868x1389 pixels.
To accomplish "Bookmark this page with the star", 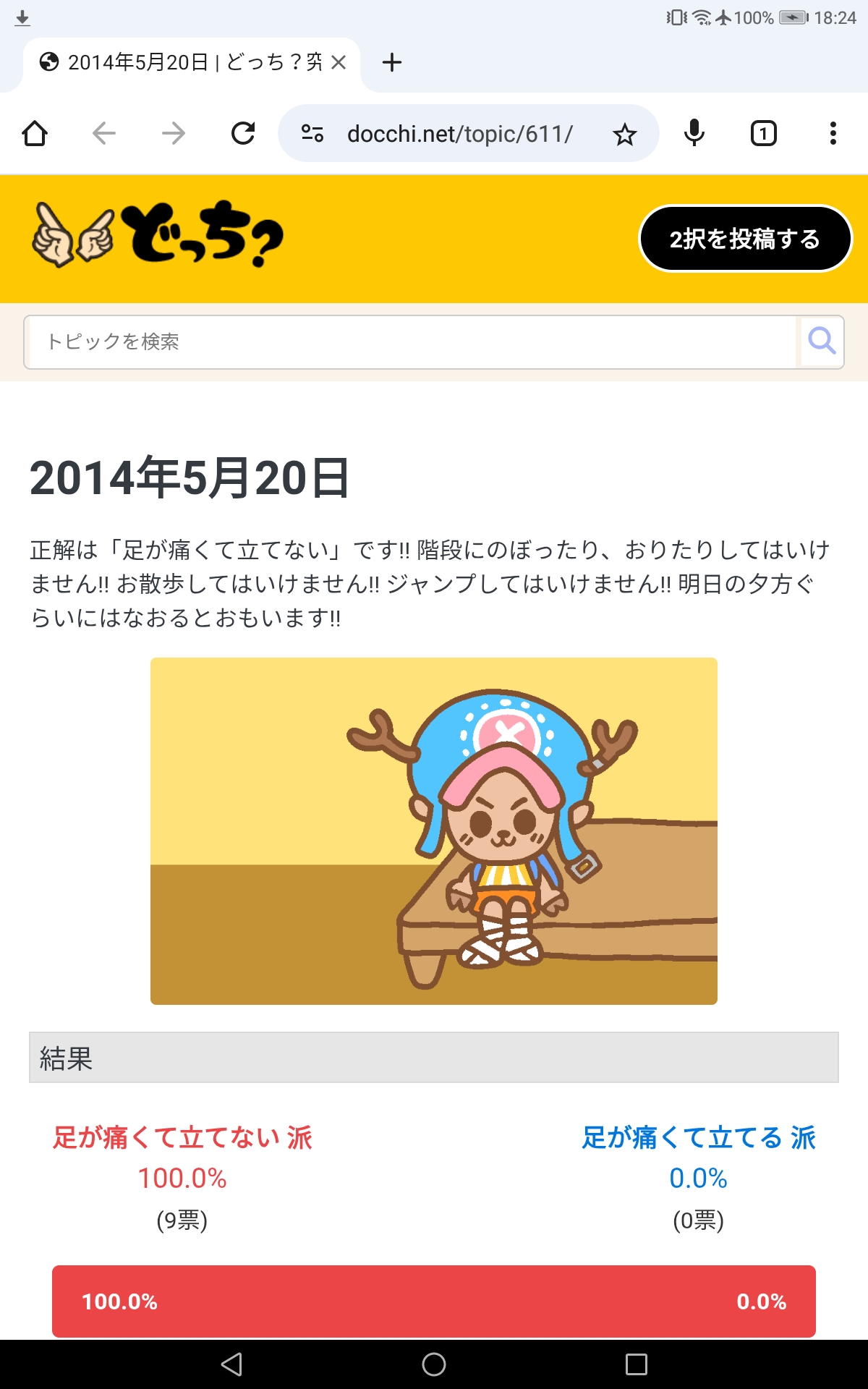I will [x=624, y=134].
